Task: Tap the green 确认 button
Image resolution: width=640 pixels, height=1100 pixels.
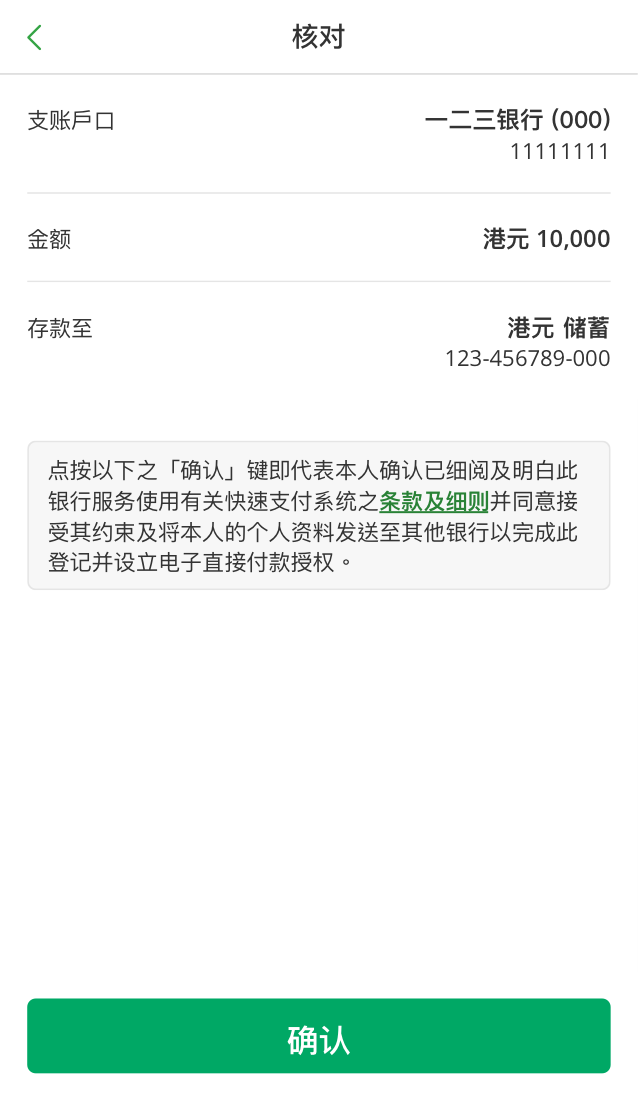Action: click(x=318, y=1036)
